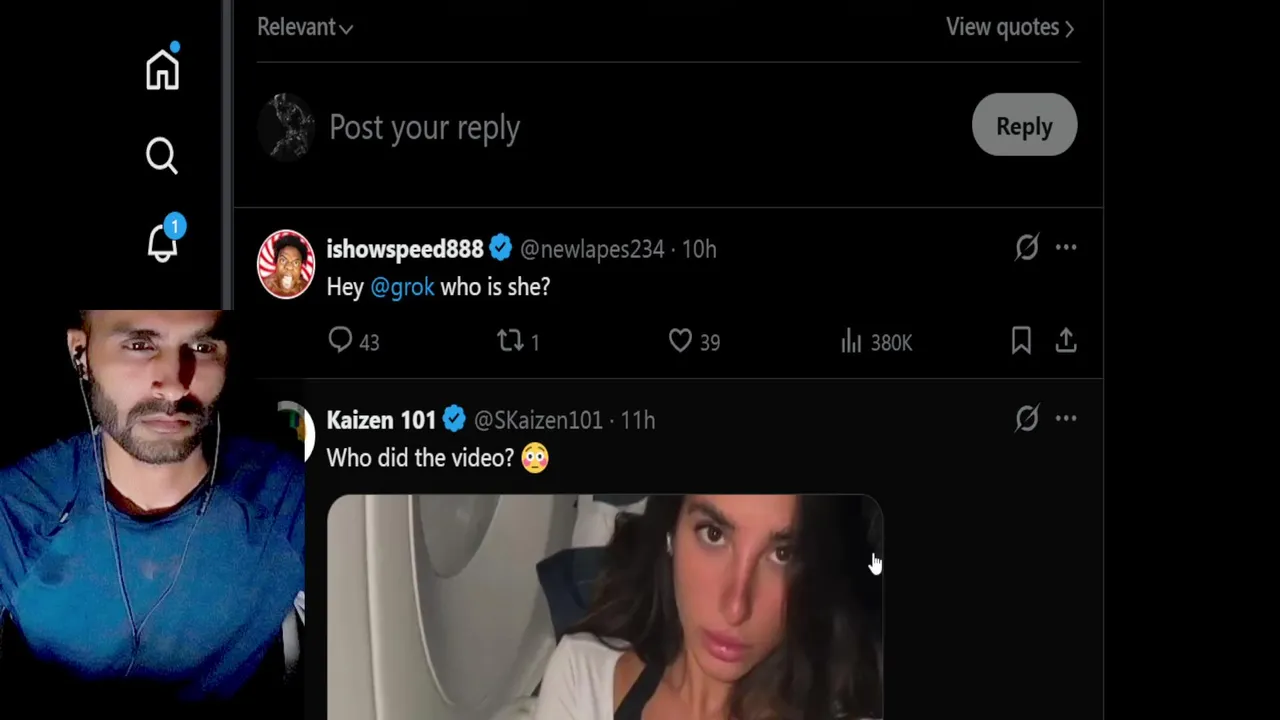This screenshot has height=720, width=1280.
Task: Open the Grok icon on Kaizen 101's post
Action: [x=1027, y=419]
